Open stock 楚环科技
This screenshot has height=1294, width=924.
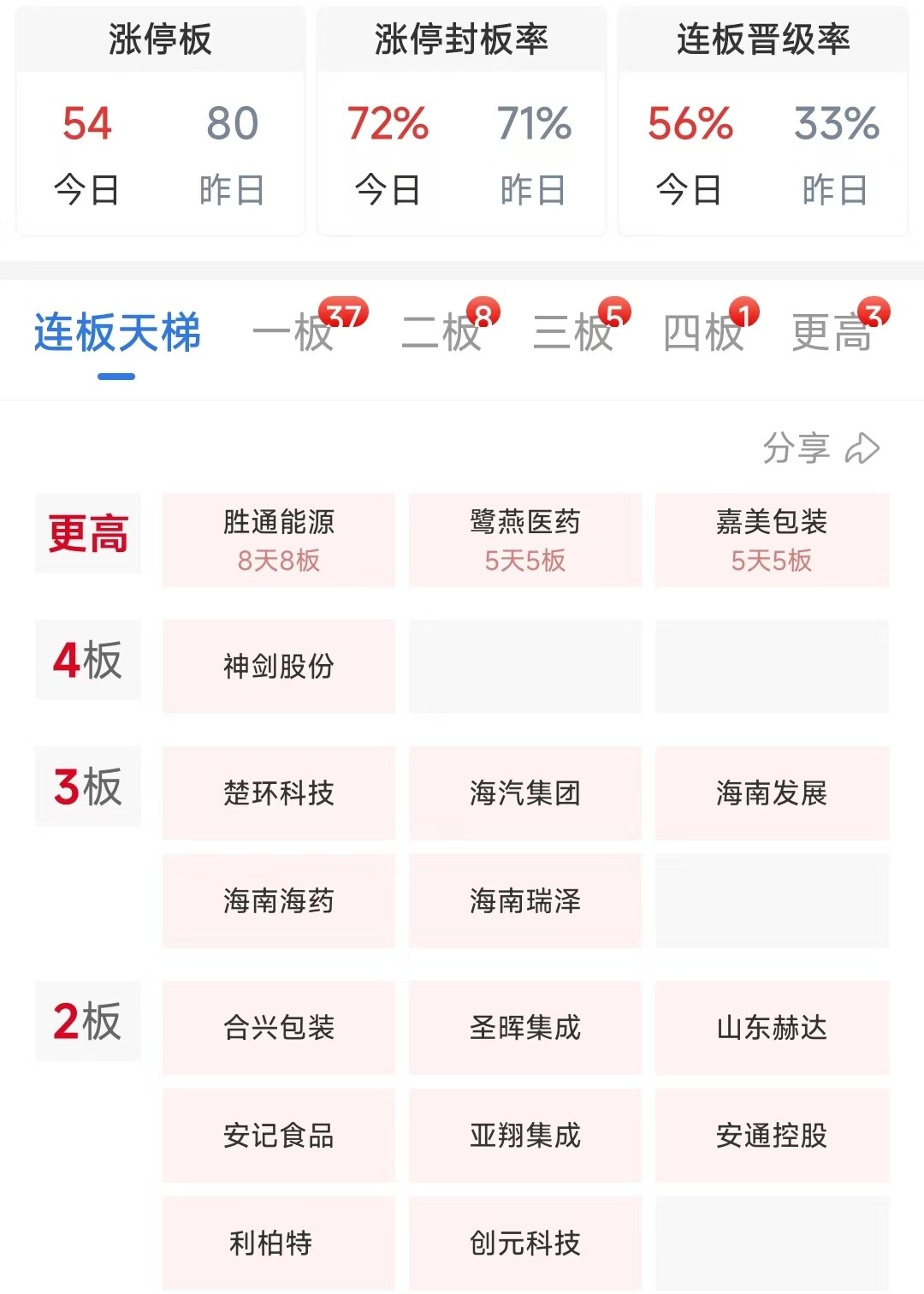[279, 792]
